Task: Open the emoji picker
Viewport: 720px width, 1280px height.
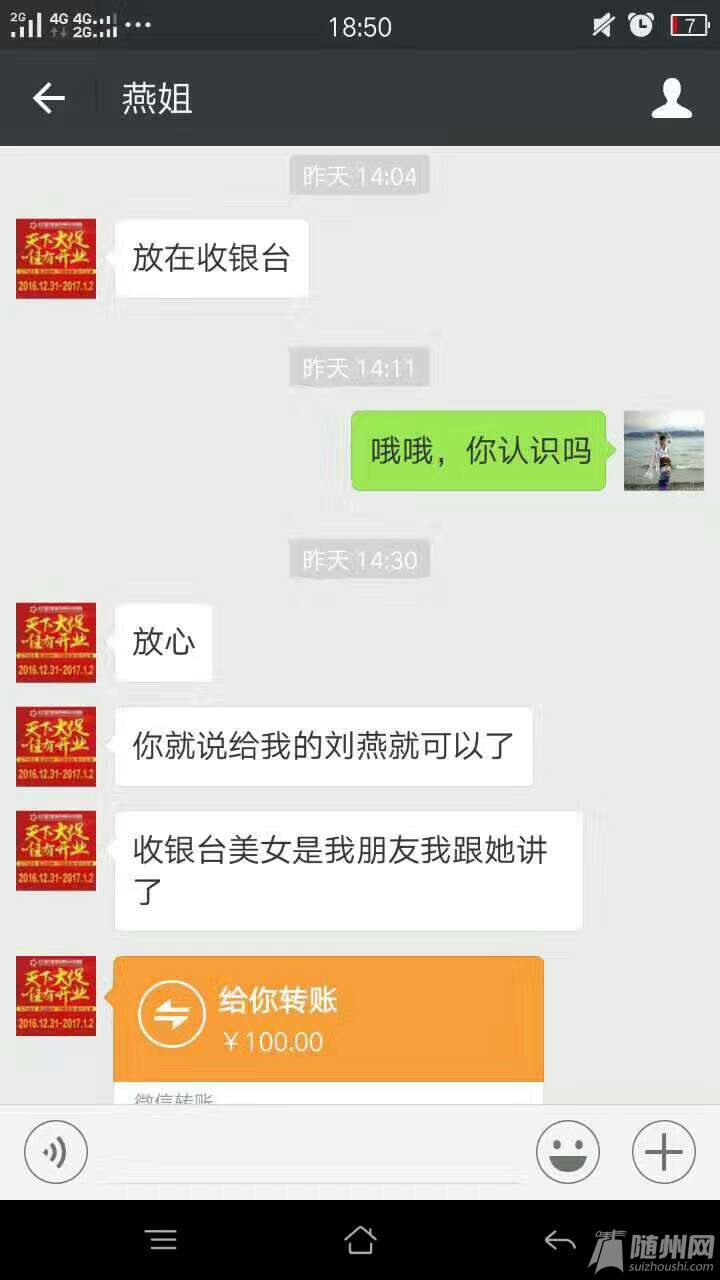Action: tap(567, 1152)
